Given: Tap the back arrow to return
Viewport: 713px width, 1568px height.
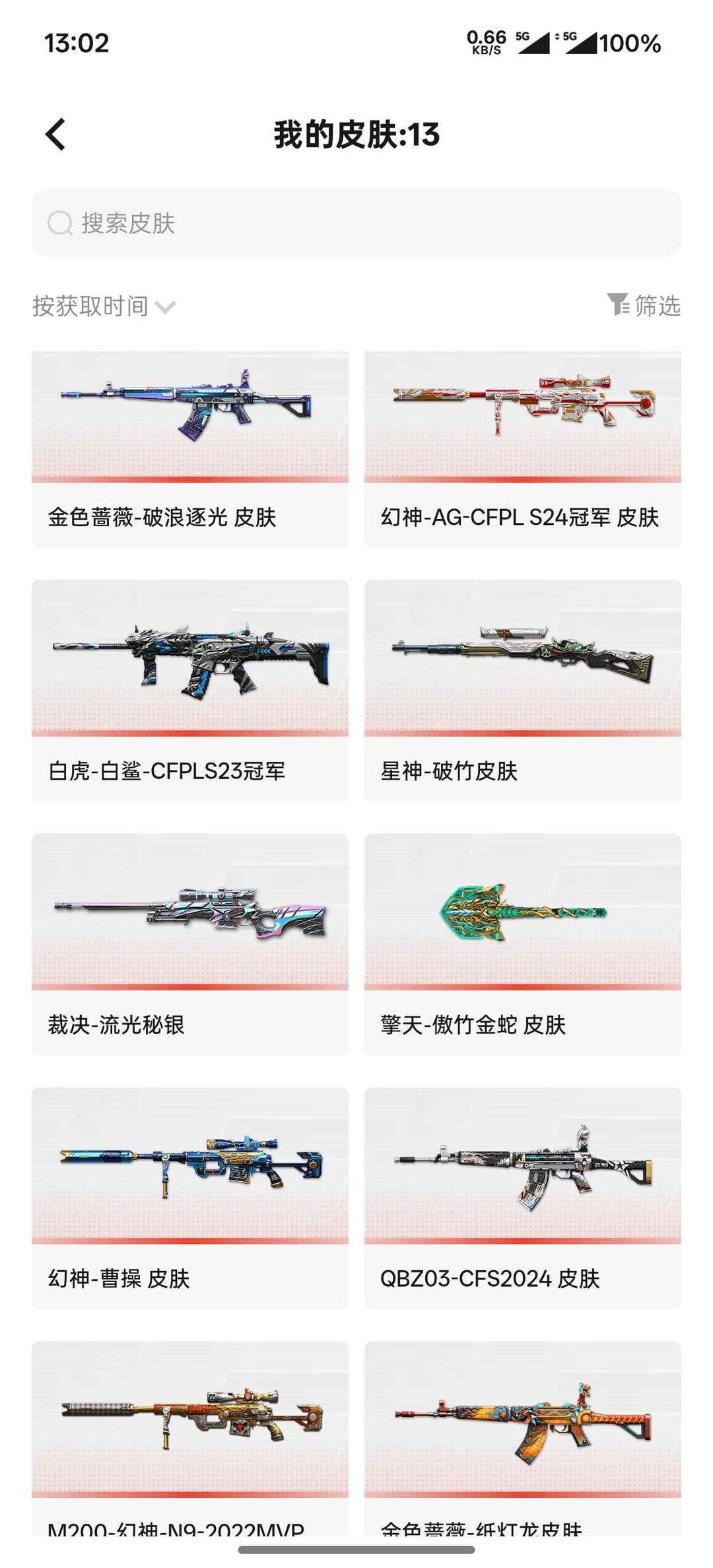Looking at the screenshot, I should tap(55, 134).
